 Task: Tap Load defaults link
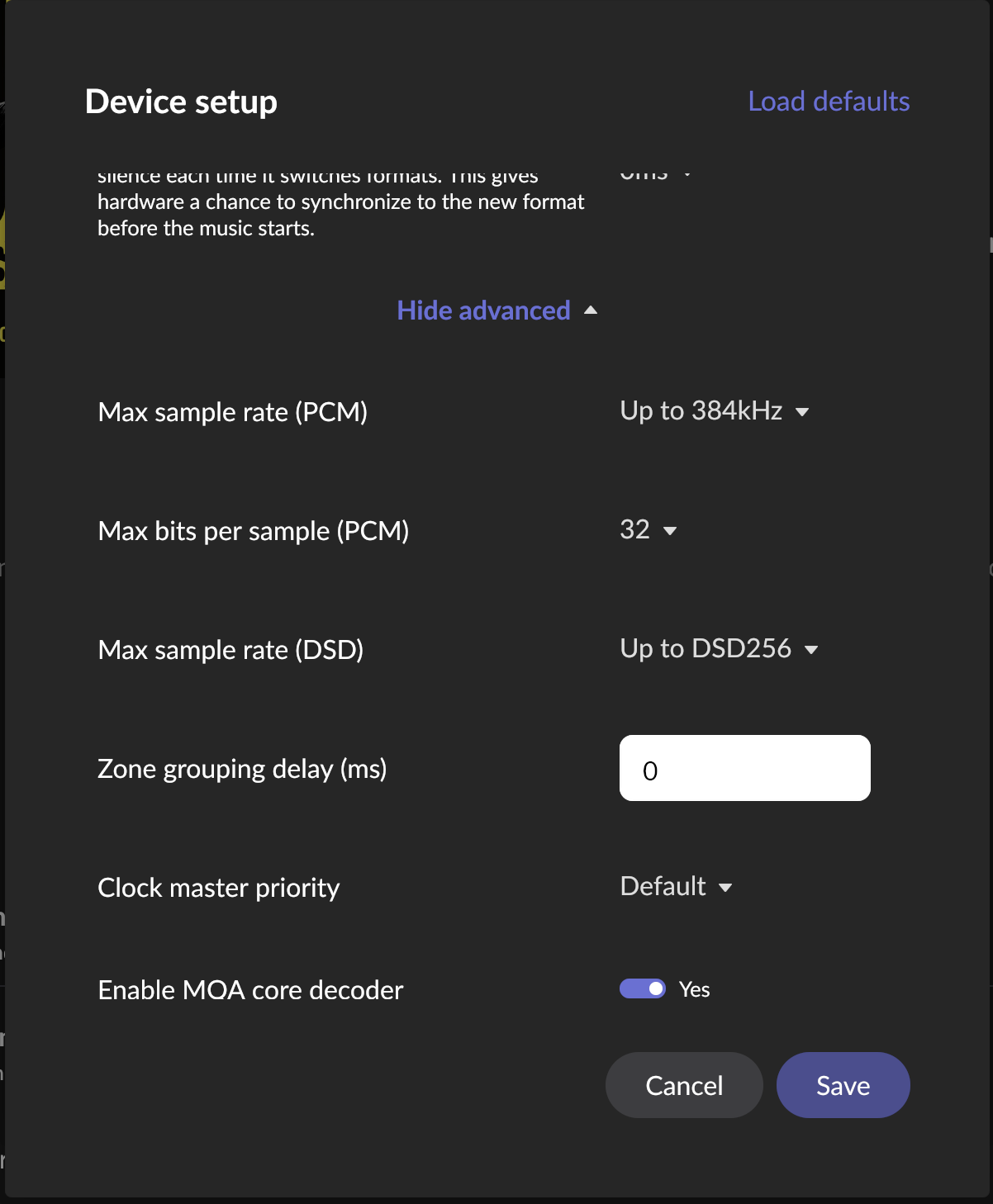pyautogui.click(x=829, y=102)
